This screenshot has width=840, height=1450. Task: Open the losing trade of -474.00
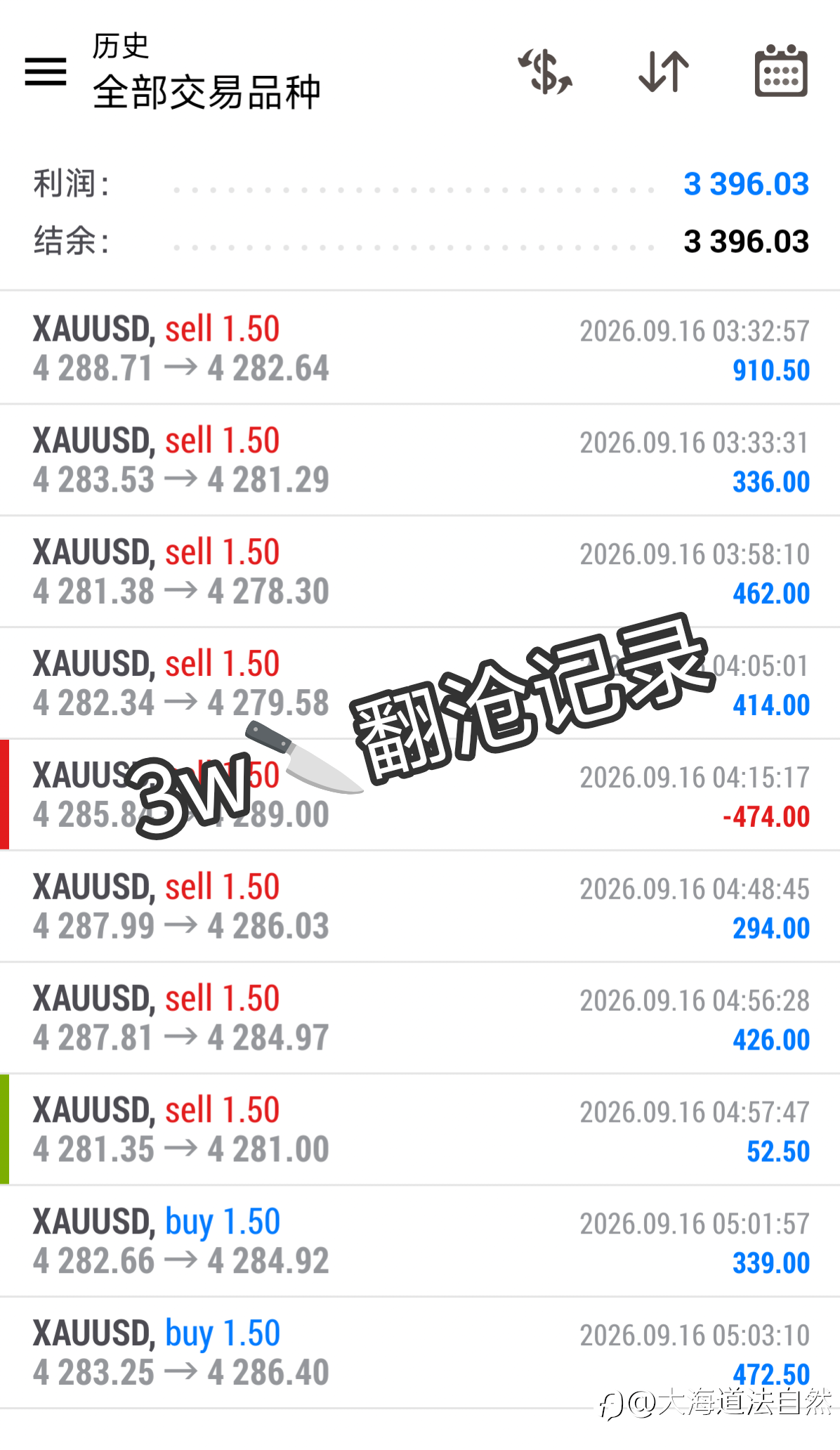(420, 795)
